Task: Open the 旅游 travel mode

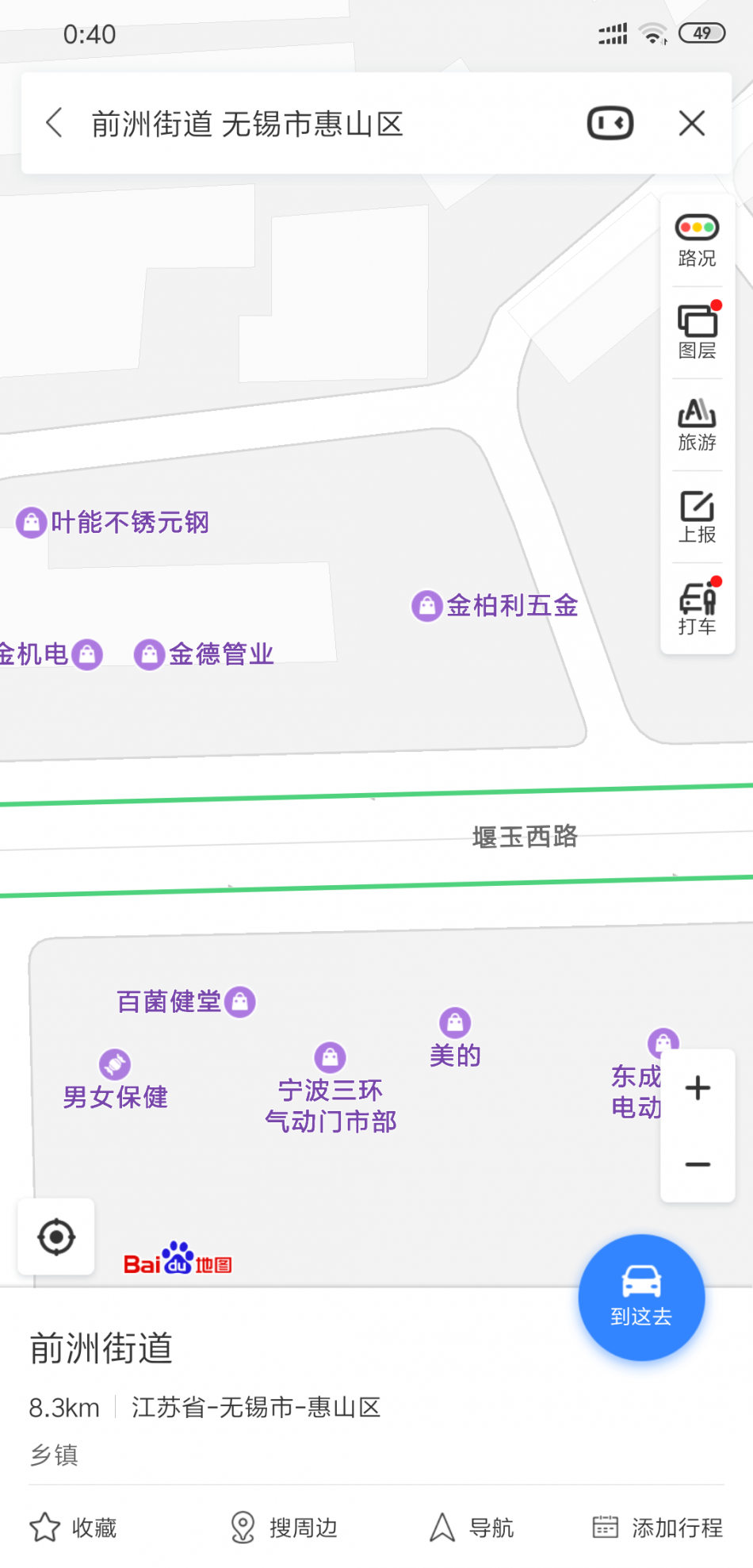Action: point(697,424)
